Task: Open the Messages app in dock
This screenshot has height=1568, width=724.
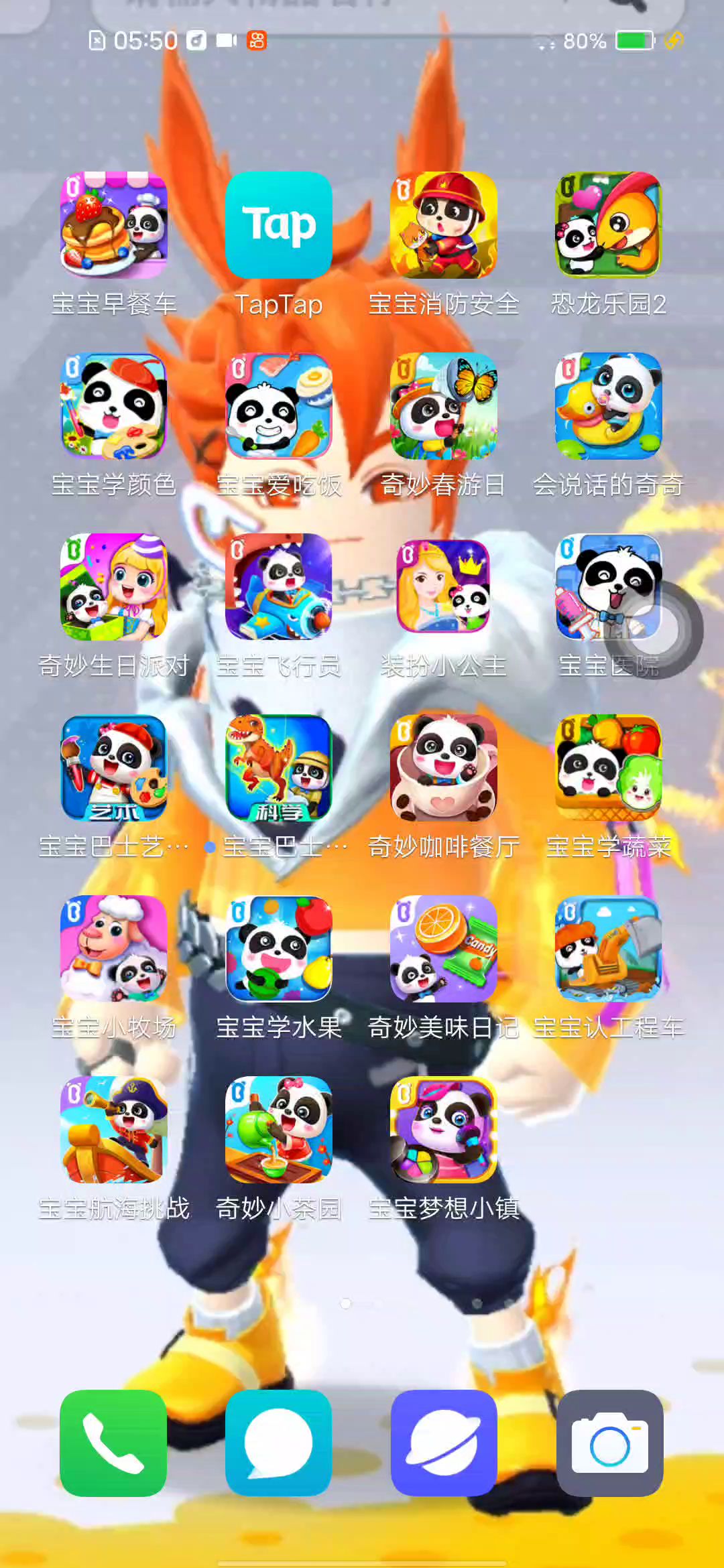Action: 278,1443
